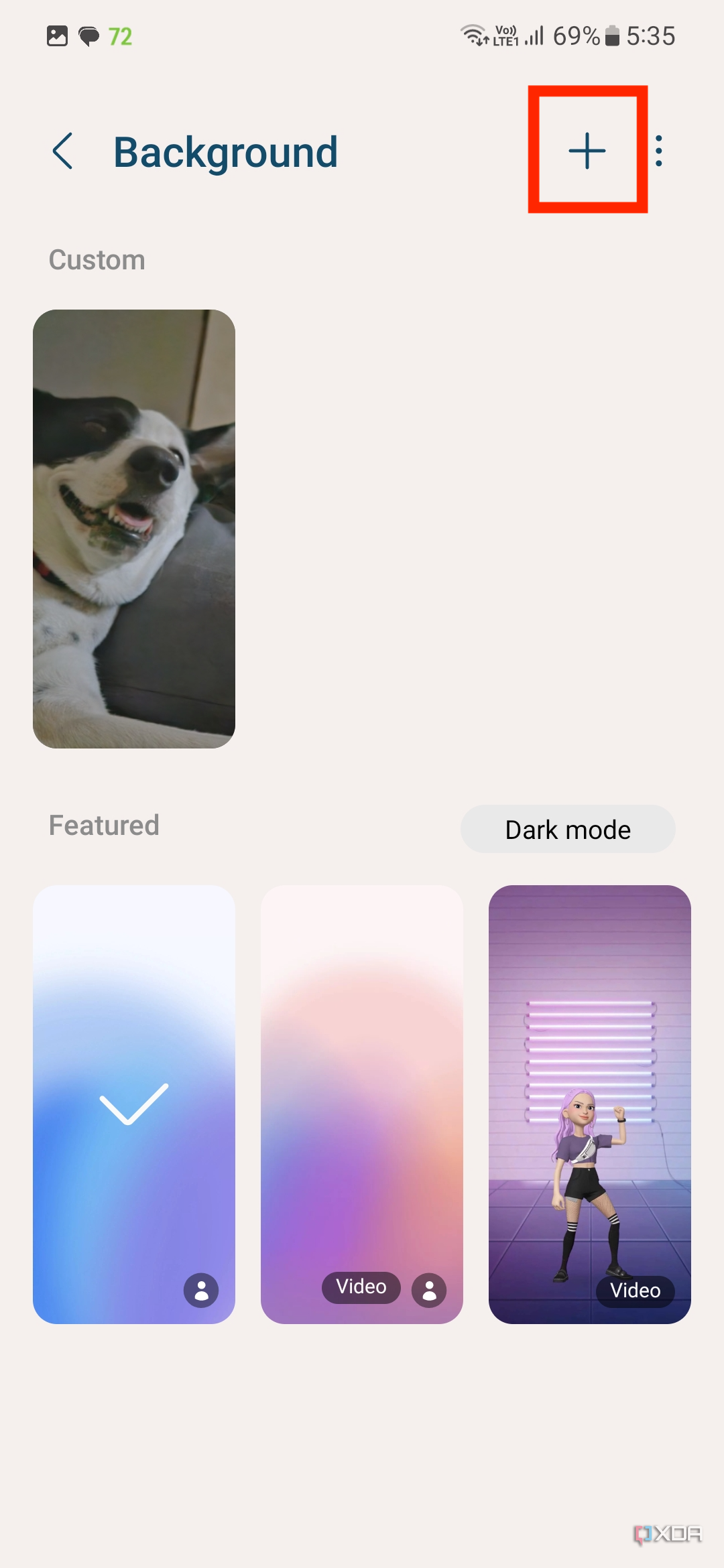The width and height of the screenshot is (724, 1568).
Task: Open the more options menu
Action: [658, 151]
